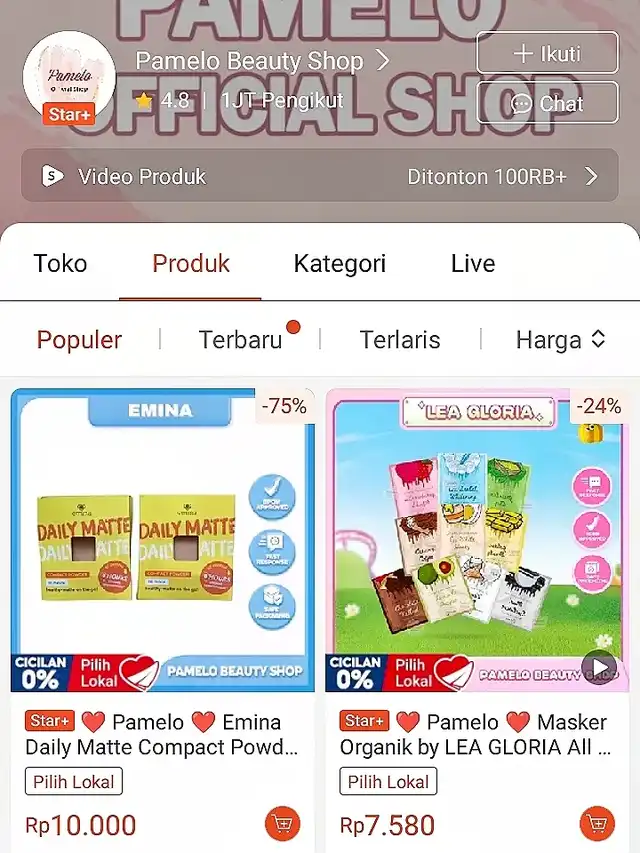Open Emina Daily Matte Compact Powder product
Viewport: 640px width, 853px height.
[x=162, y=540]
